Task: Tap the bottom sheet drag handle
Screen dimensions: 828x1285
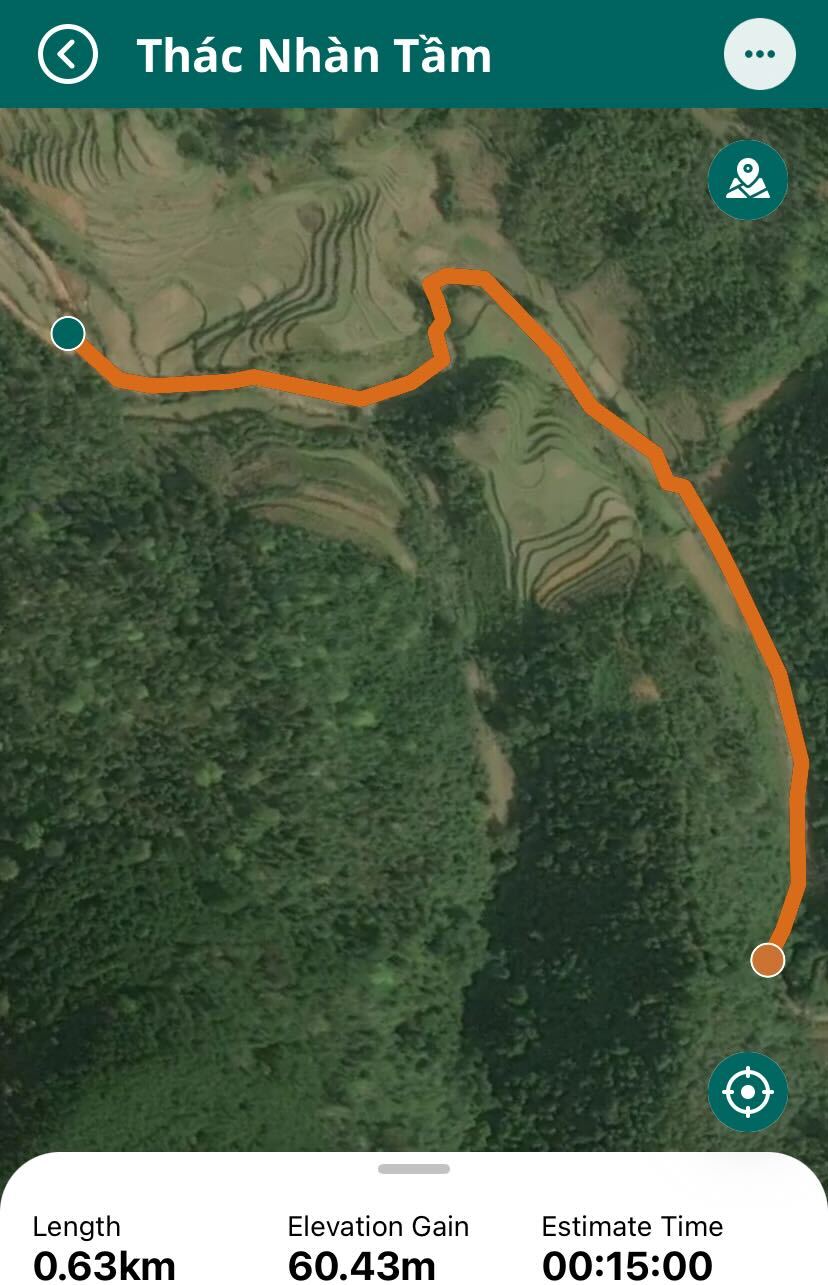Action: [x=414, y=1168]
